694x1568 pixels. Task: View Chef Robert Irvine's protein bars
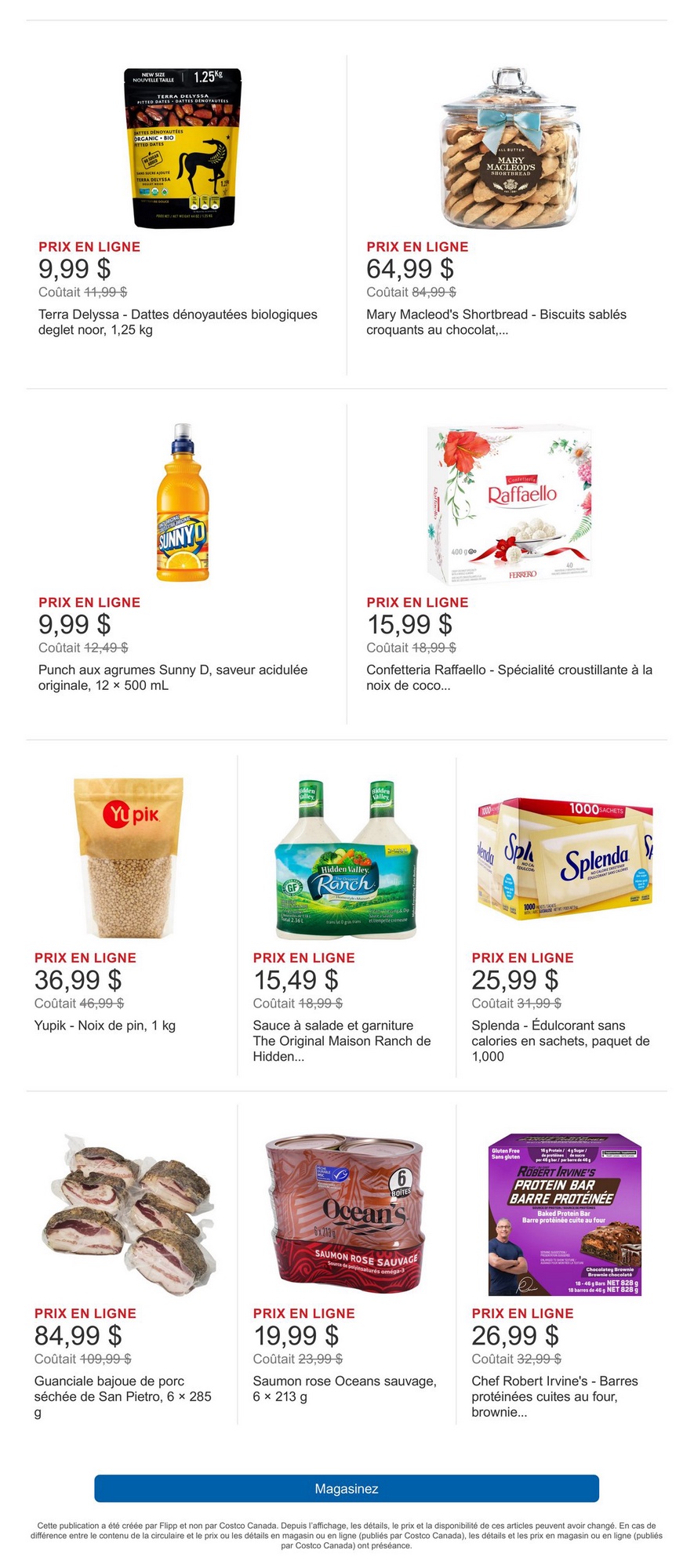click(565, 1214)
